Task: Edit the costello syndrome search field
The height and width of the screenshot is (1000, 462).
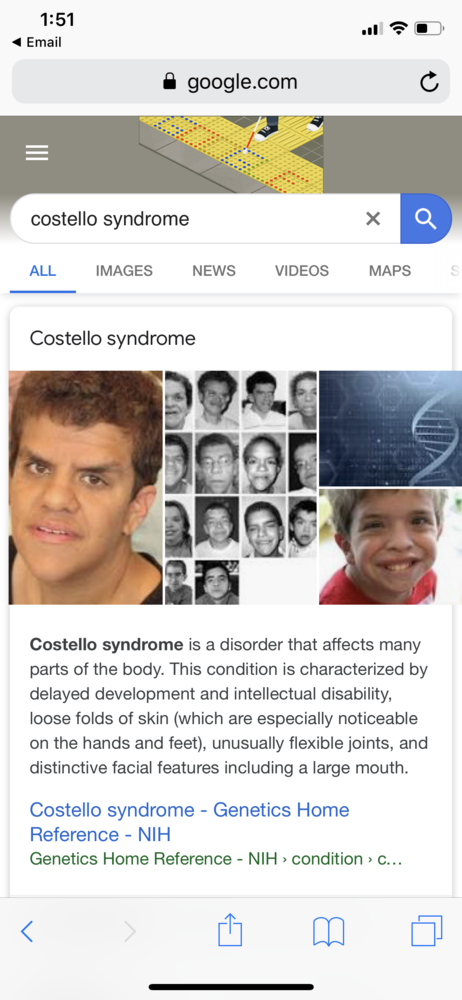Action: (x=191, y=219)
